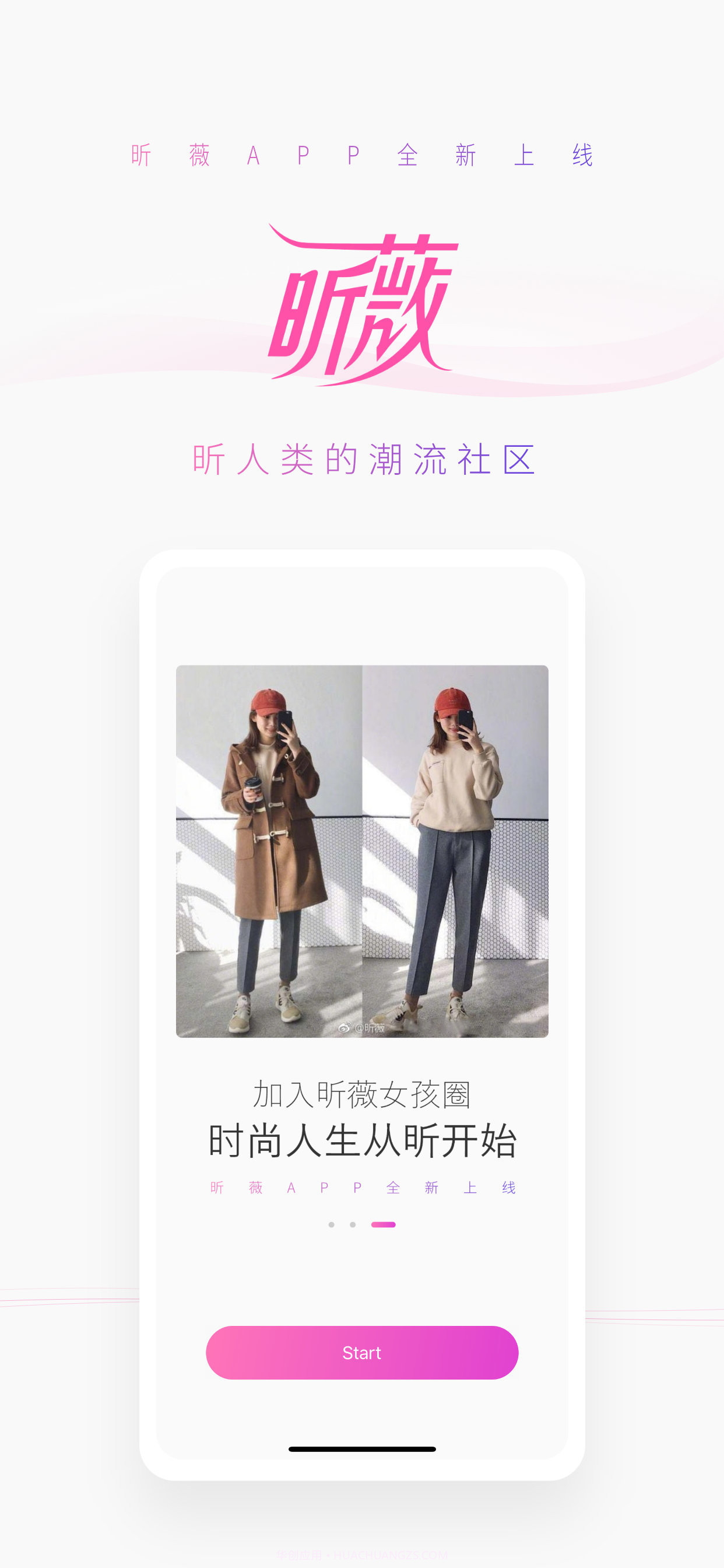Open the 昕人类的潮流社区 tagline
This screenshot has height=1568, width=724.
point(361,461)
